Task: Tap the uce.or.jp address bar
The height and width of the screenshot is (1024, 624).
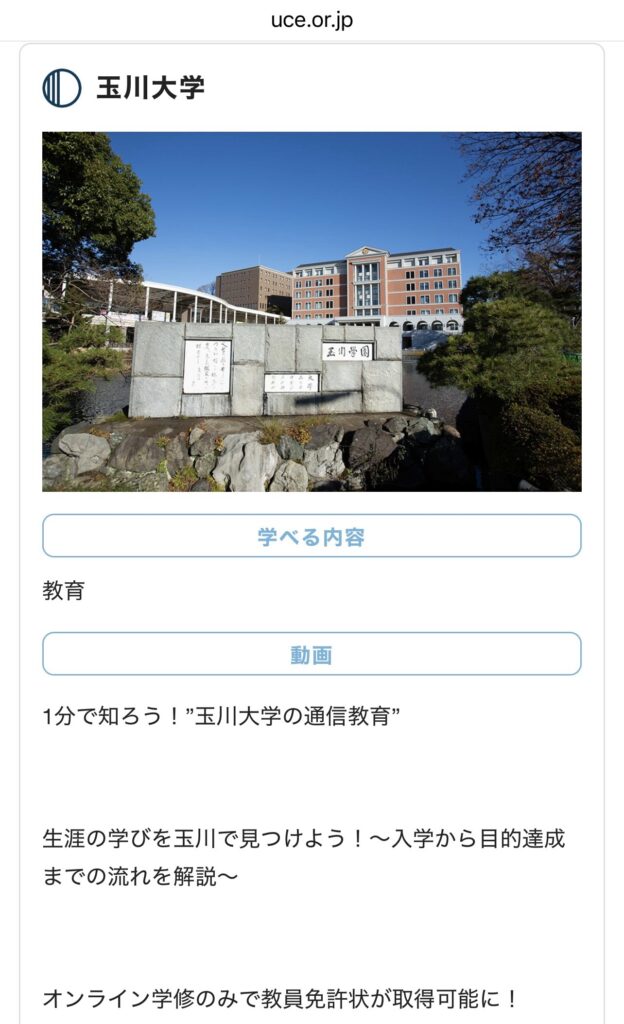Action: (x=311, y=20)
